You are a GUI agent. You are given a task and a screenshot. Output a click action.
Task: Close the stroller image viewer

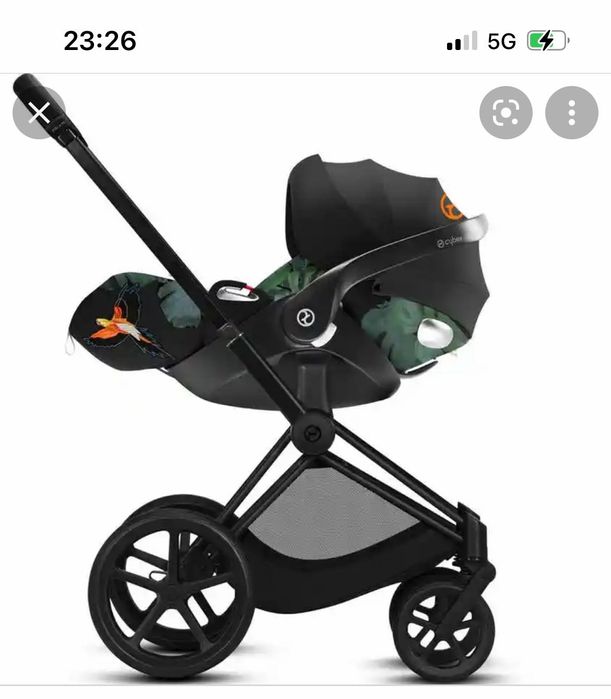click(39, 112)
